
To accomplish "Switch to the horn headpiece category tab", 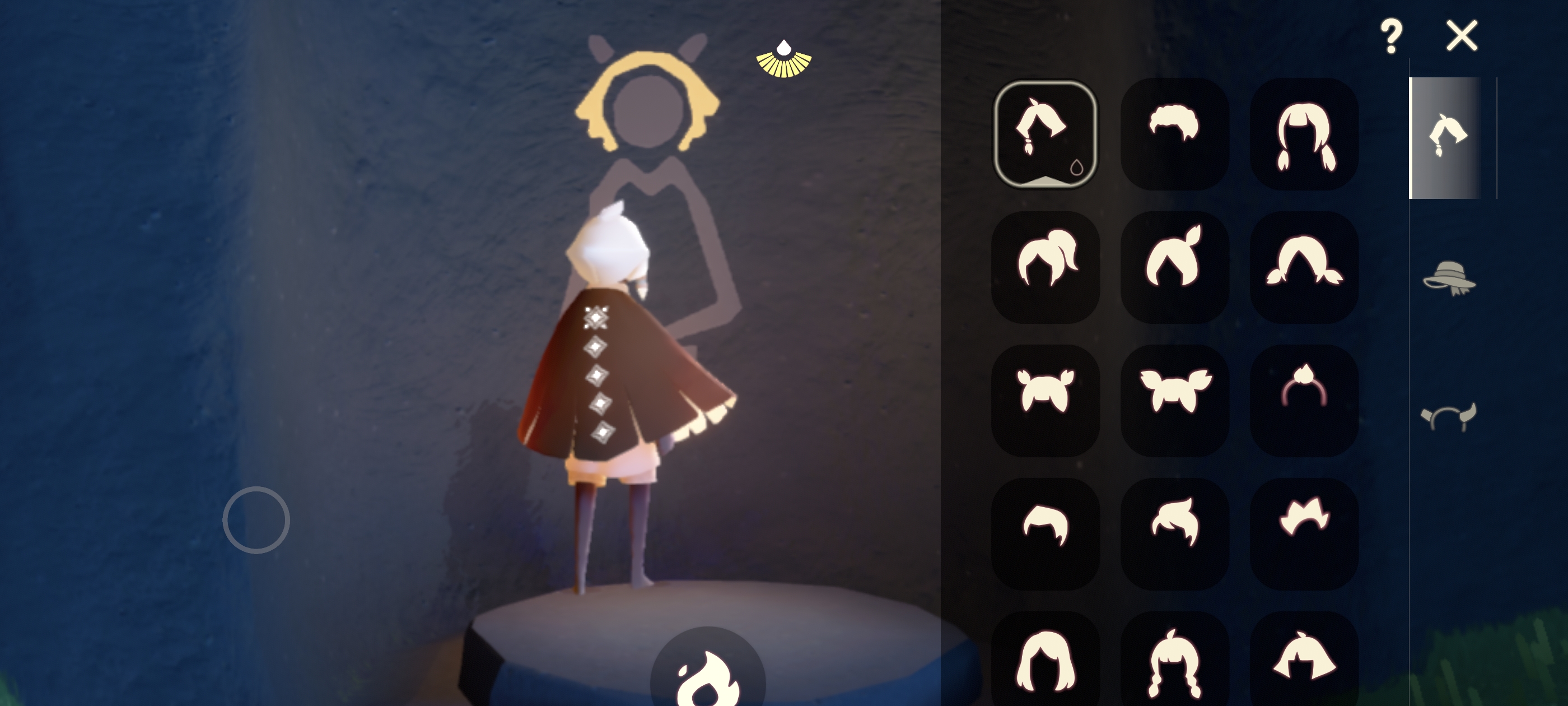I will (x=1449, y=417).
